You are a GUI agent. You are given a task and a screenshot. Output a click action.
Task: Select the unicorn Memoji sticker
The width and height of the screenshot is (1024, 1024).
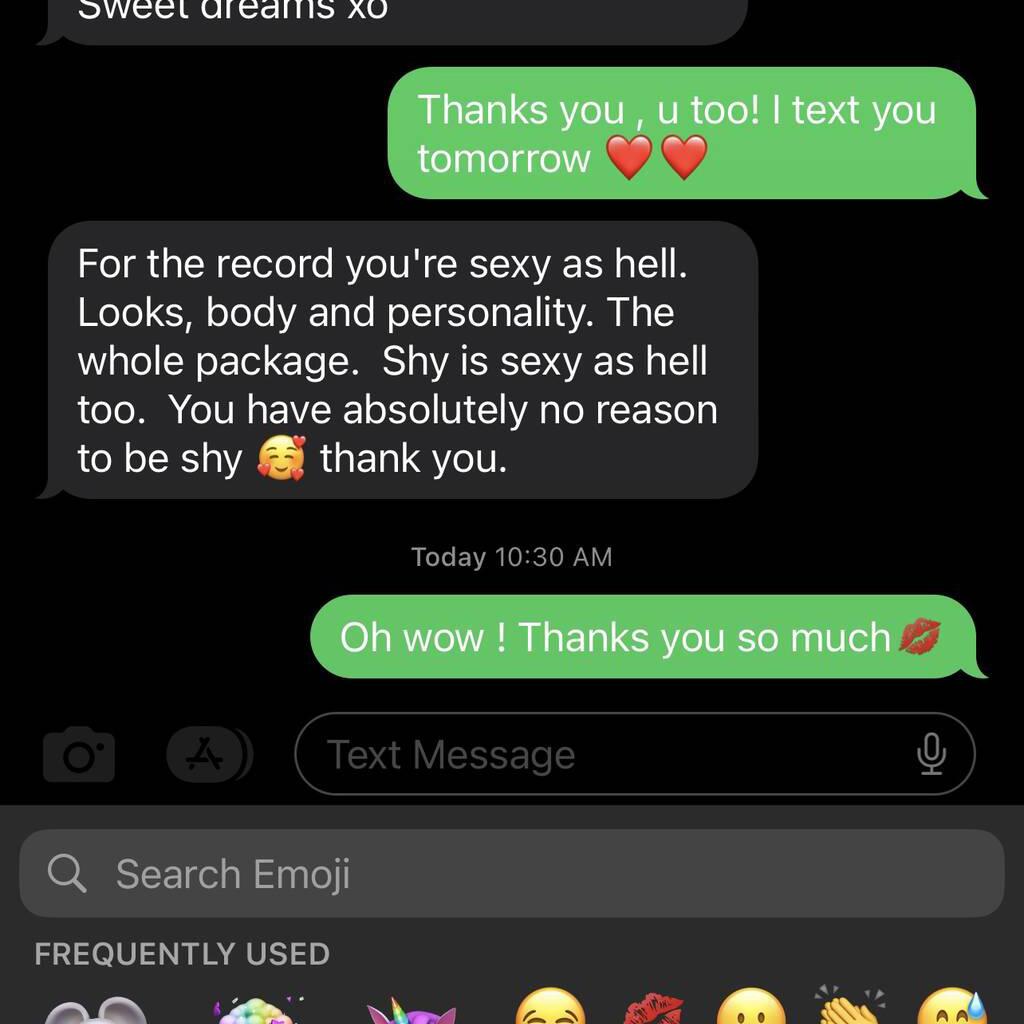click(x=404, y=1008)
